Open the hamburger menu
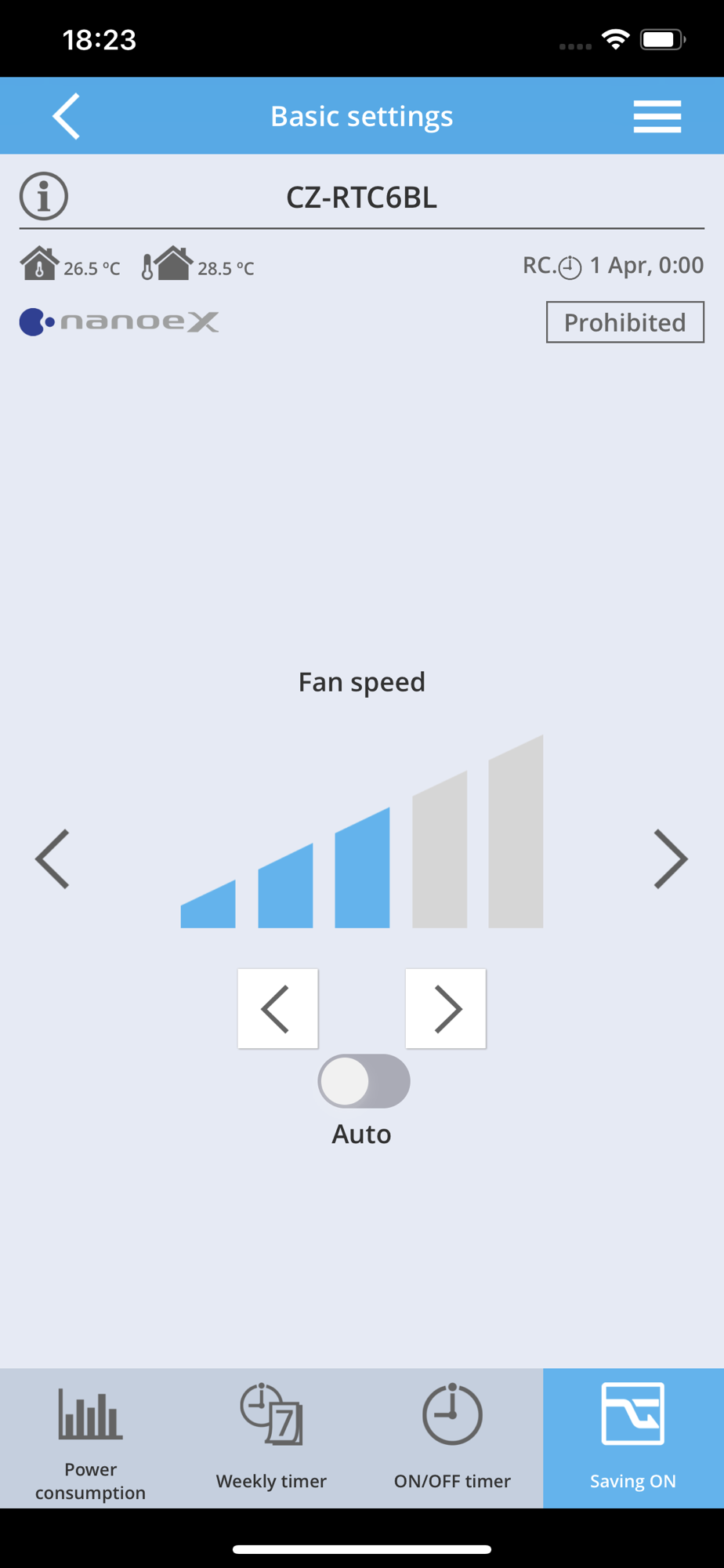This screenshot has height=1568, width=724. (657, 116)
